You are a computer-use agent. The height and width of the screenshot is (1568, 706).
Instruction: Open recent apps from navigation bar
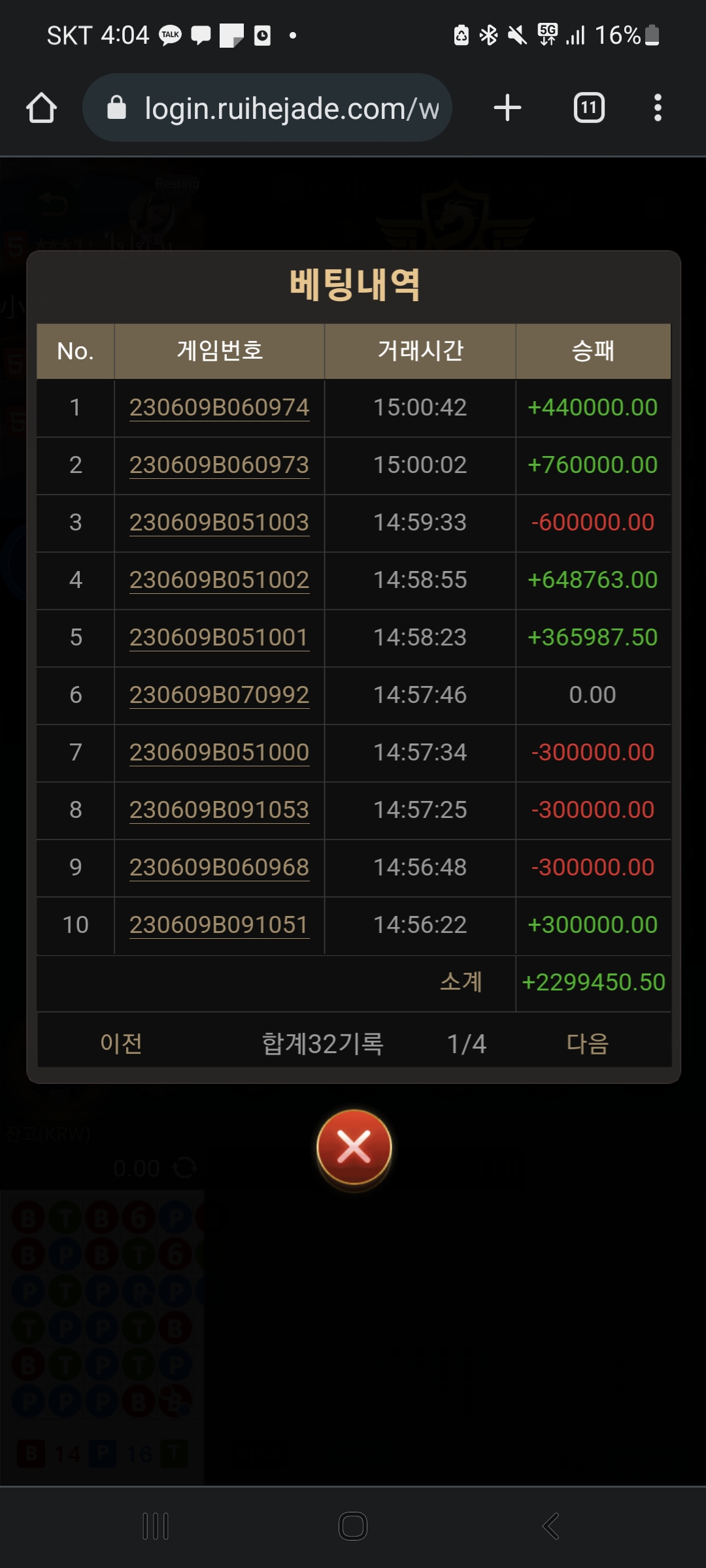(x=156, y=1526)
